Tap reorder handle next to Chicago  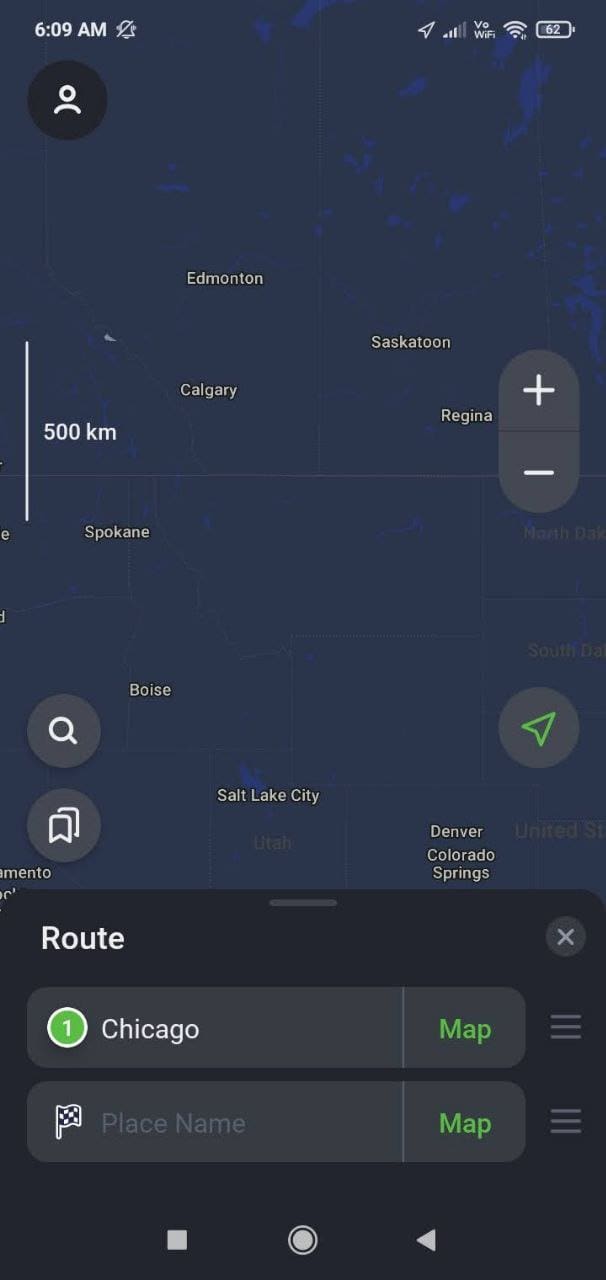tap(565, 1027)
